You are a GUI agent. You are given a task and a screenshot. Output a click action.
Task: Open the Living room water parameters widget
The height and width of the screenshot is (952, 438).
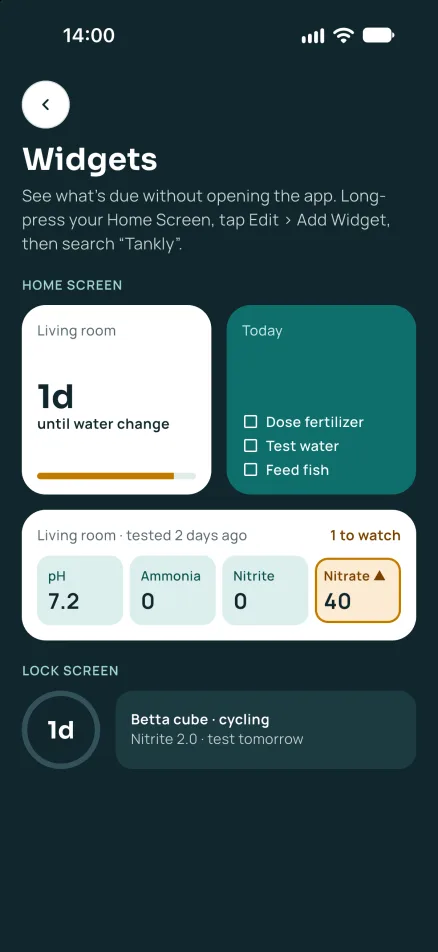click(219, 575)
